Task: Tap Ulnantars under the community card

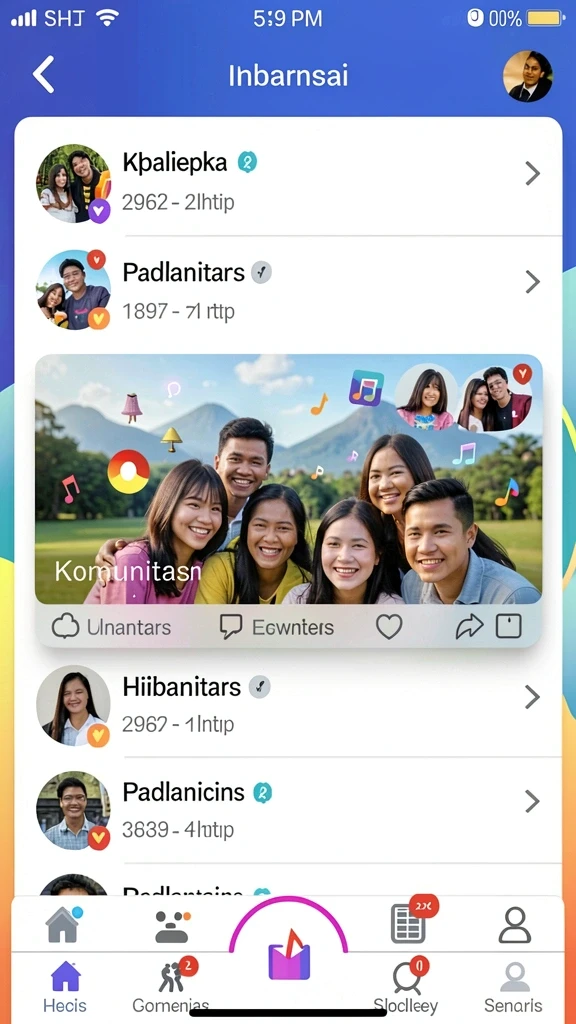Action: [x=112, y=627]
